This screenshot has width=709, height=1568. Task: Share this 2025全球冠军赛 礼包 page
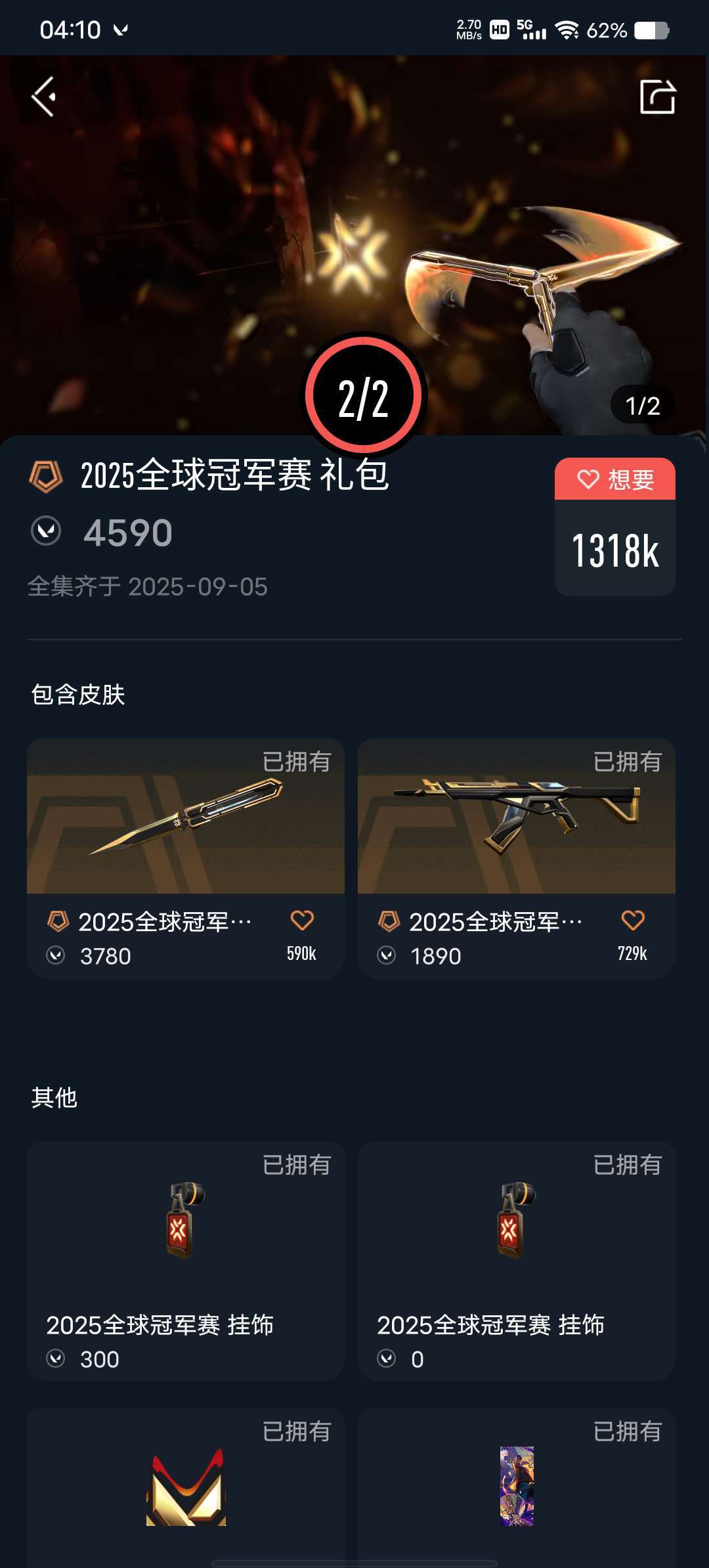tap(657, 97)
